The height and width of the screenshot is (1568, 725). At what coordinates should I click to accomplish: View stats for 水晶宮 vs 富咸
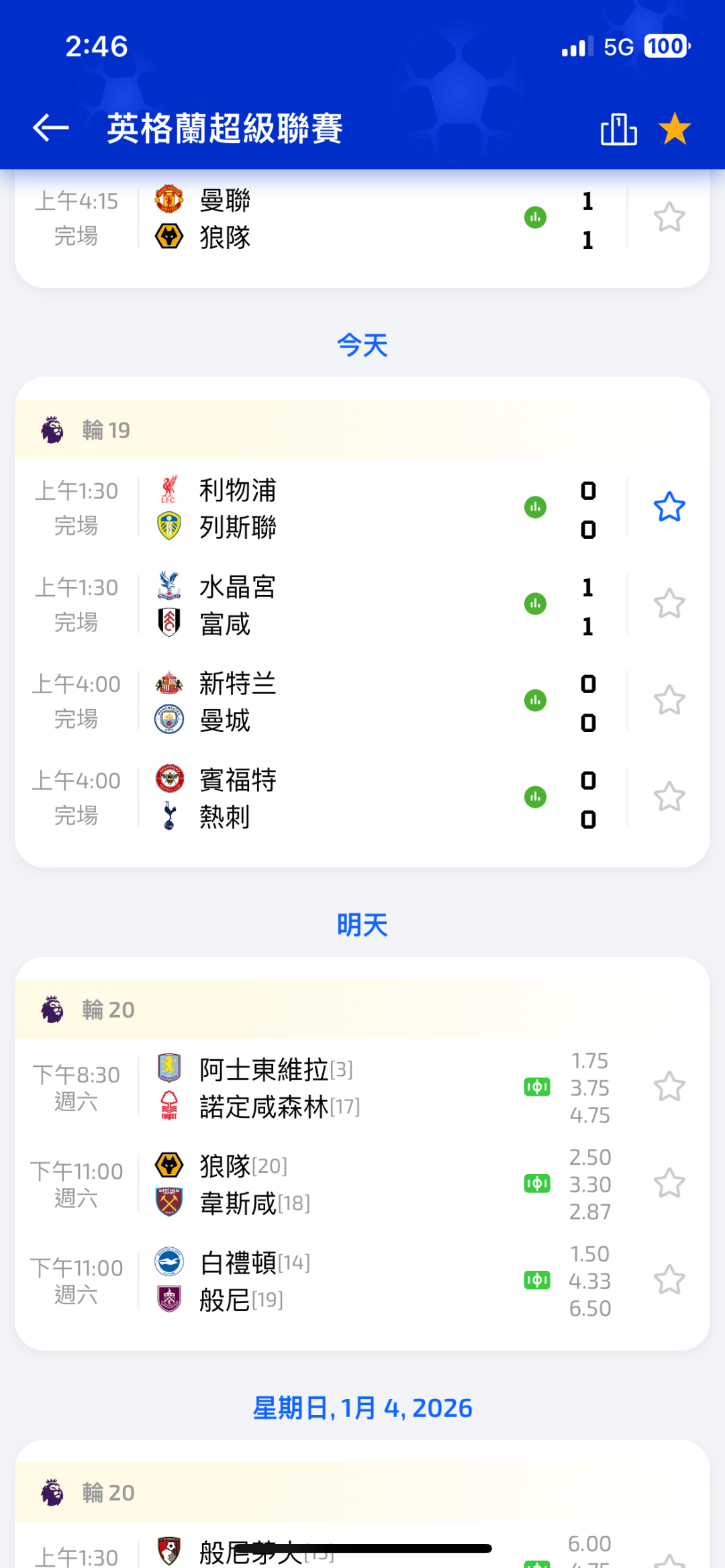pyautogui.click(x=535, y=604)
